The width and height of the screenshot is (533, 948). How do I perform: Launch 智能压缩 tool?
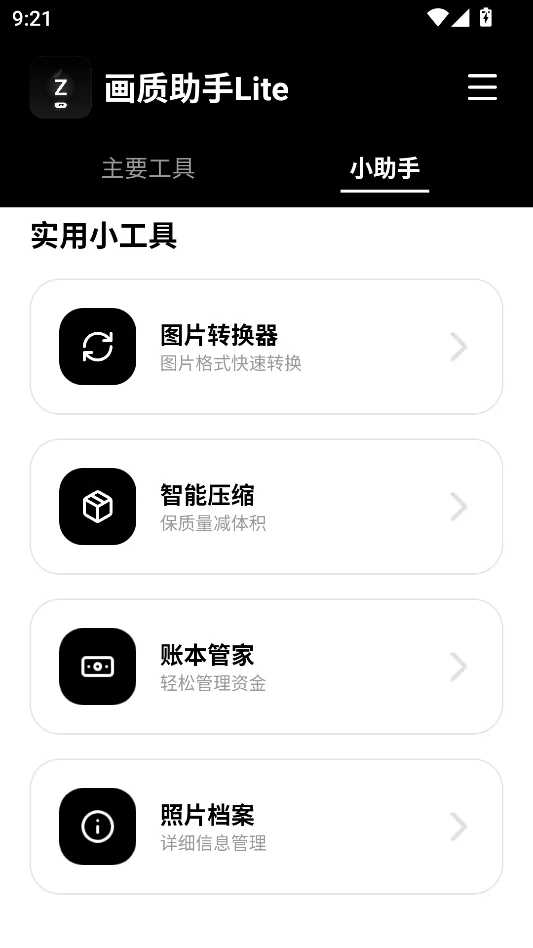[266, 507]
